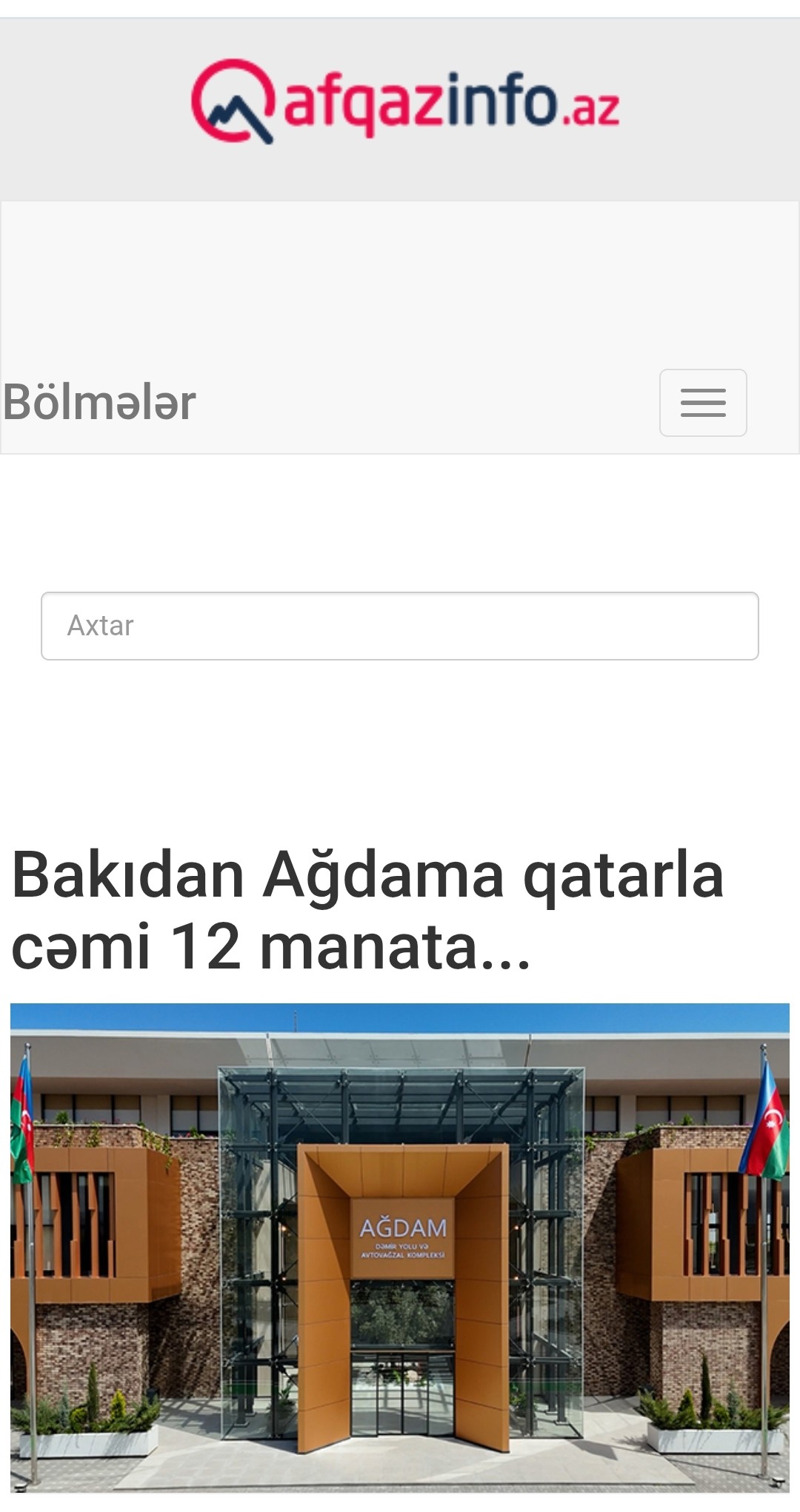The height and width of the screenshot is (1512, 800).
Task: Go to Qafqazinfo.az homepage via logo
Action: pyautogui.click(x=404, y=102)
